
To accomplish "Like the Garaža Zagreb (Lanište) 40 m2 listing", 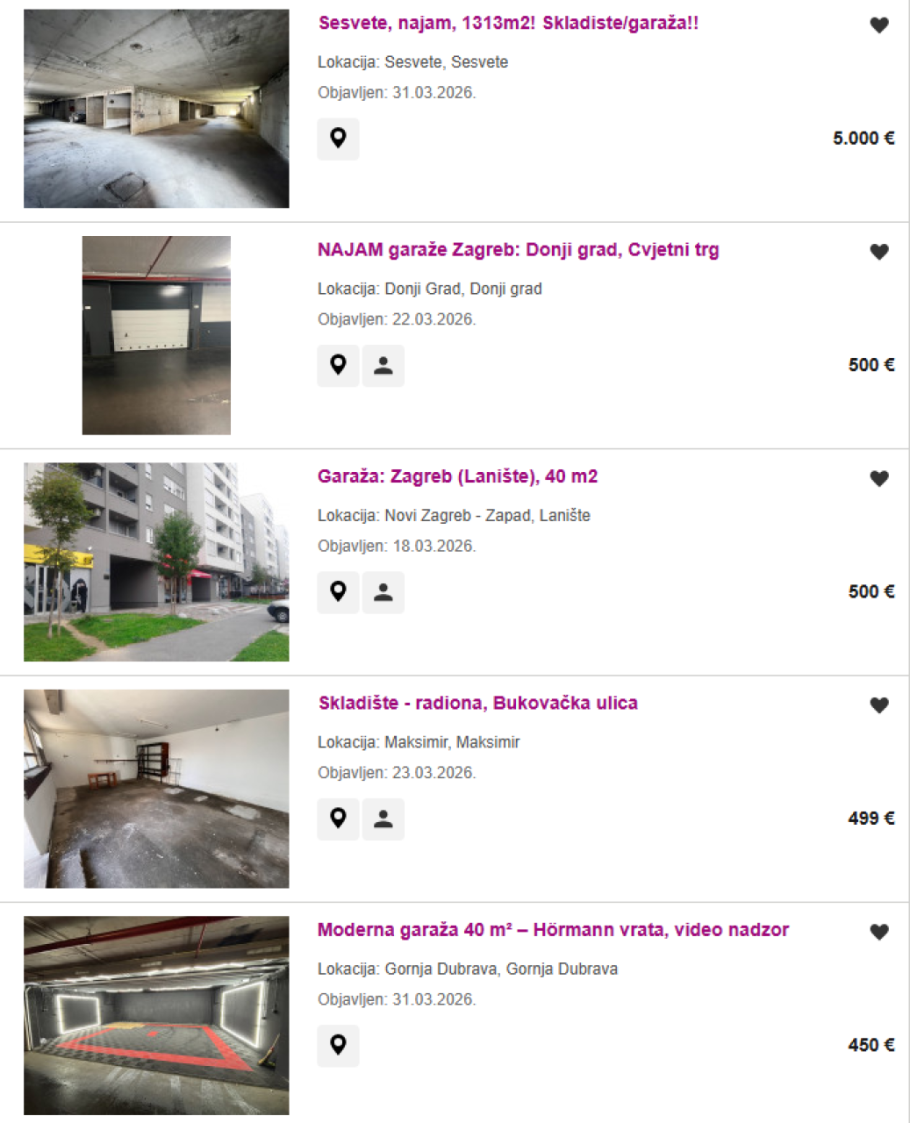I will 879,479.
